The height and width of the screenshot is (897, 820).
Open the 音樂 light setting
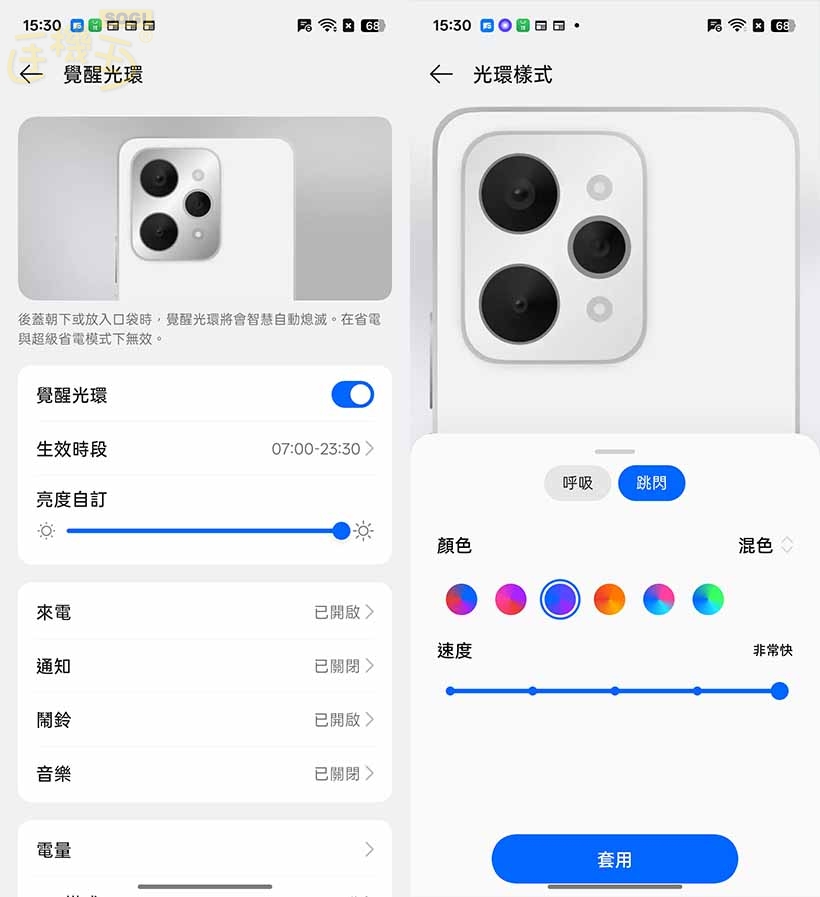tap(205, 774)
